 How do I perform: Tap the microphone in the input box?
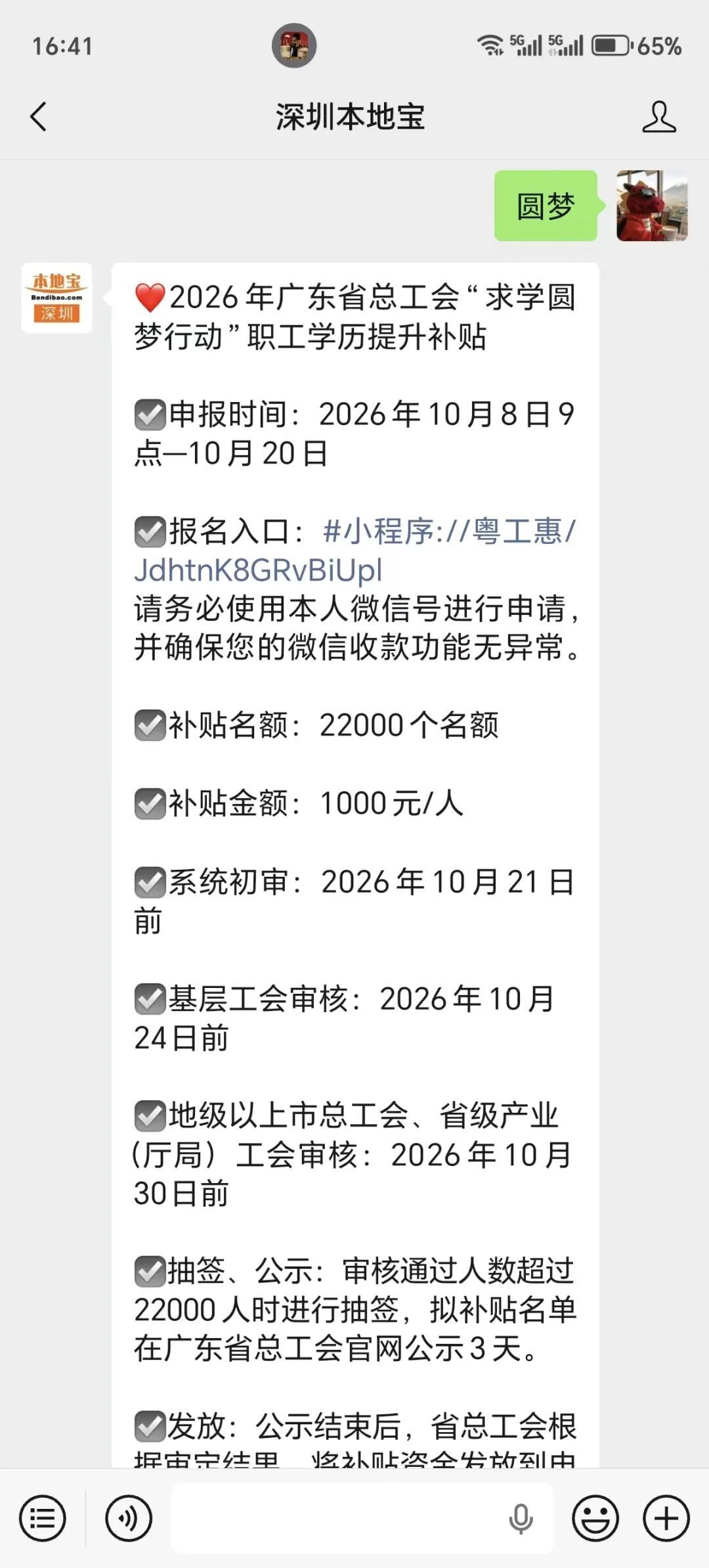521,1518
